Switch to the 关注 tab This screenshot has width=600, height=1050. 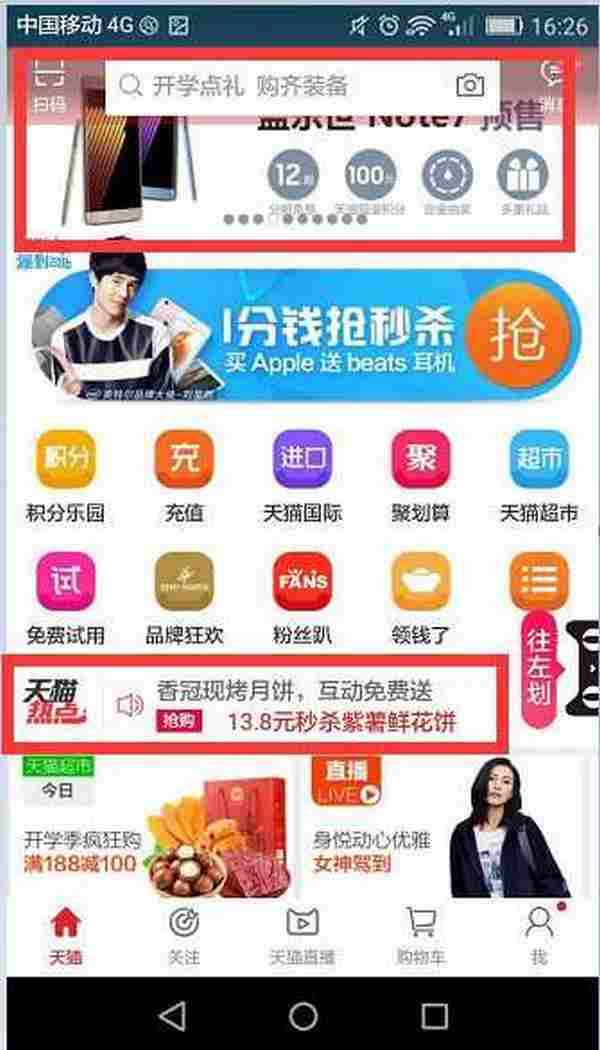[184, 935]
